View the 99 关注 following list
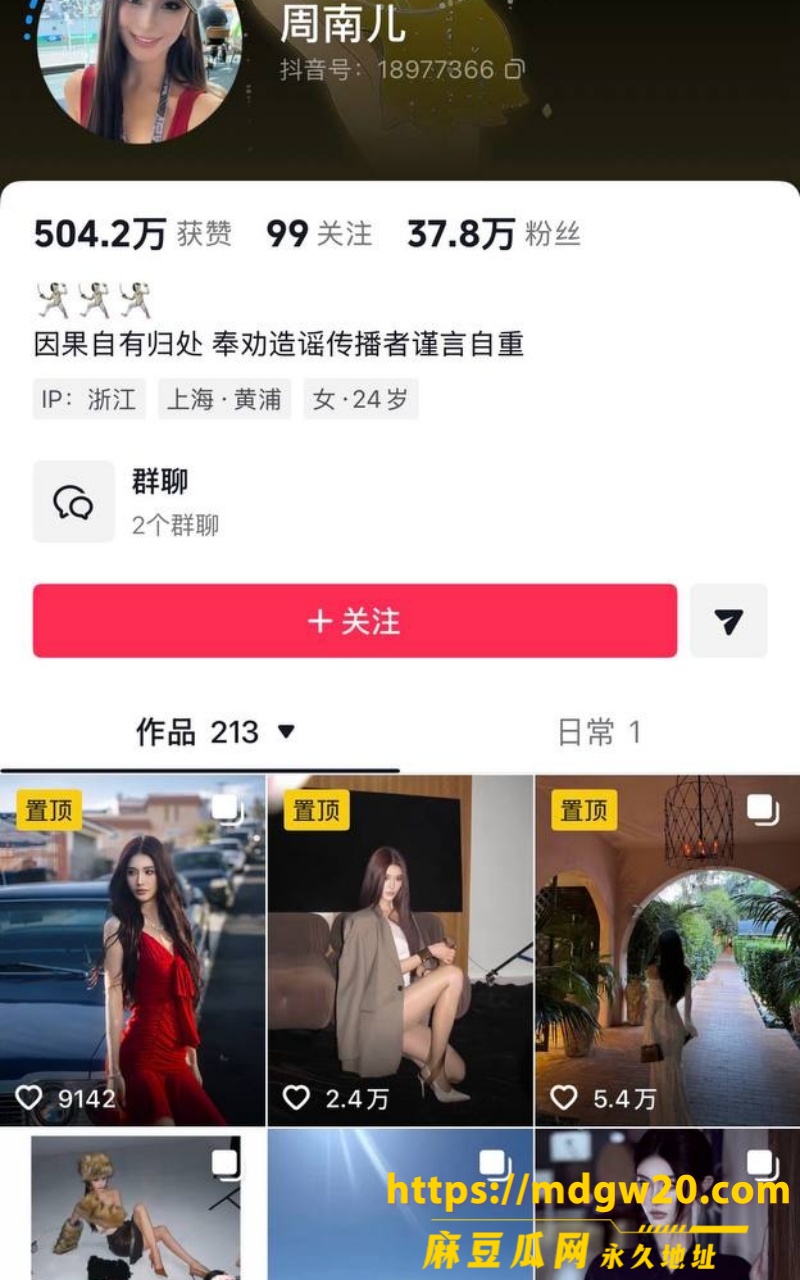The height and width of the screenshot is (1280, 800). click(319, 234)
